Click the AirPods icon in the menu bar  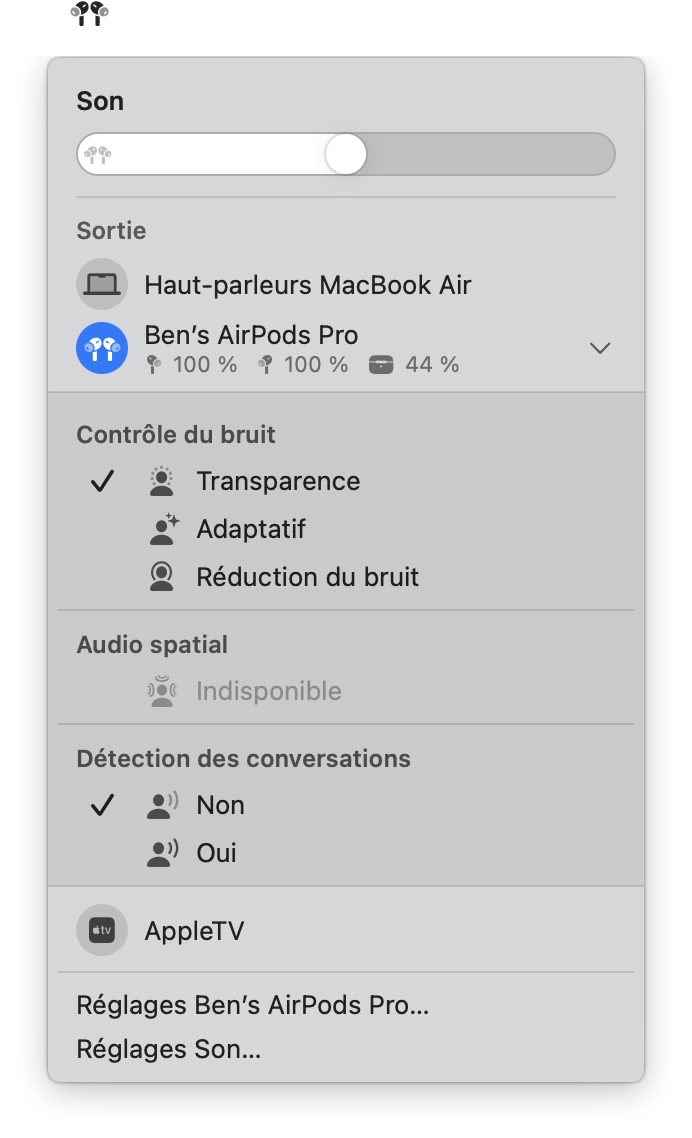pyautogui.click(x=89, y=14)
